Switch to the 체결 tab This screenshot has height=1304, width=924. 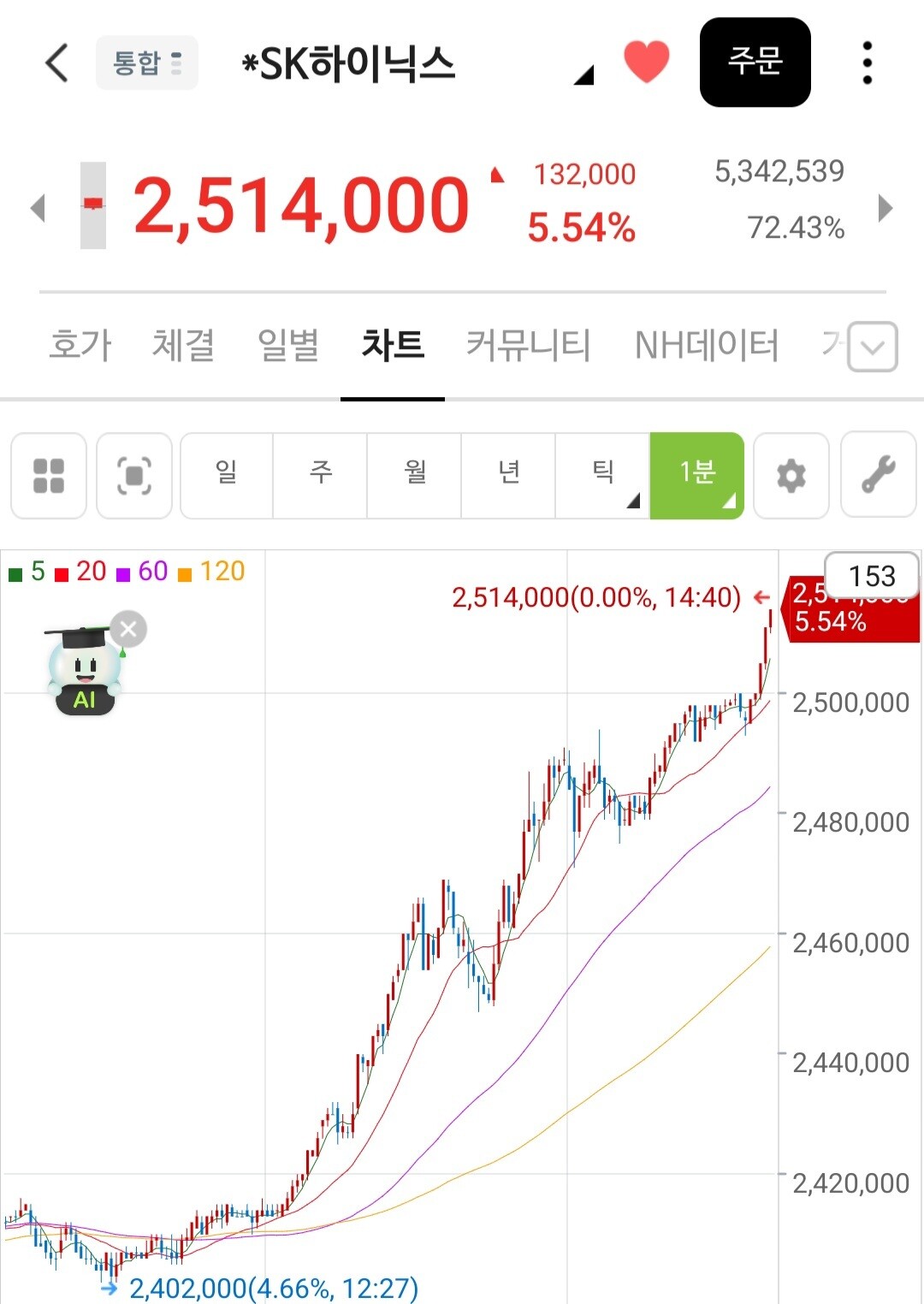point(183,346)
